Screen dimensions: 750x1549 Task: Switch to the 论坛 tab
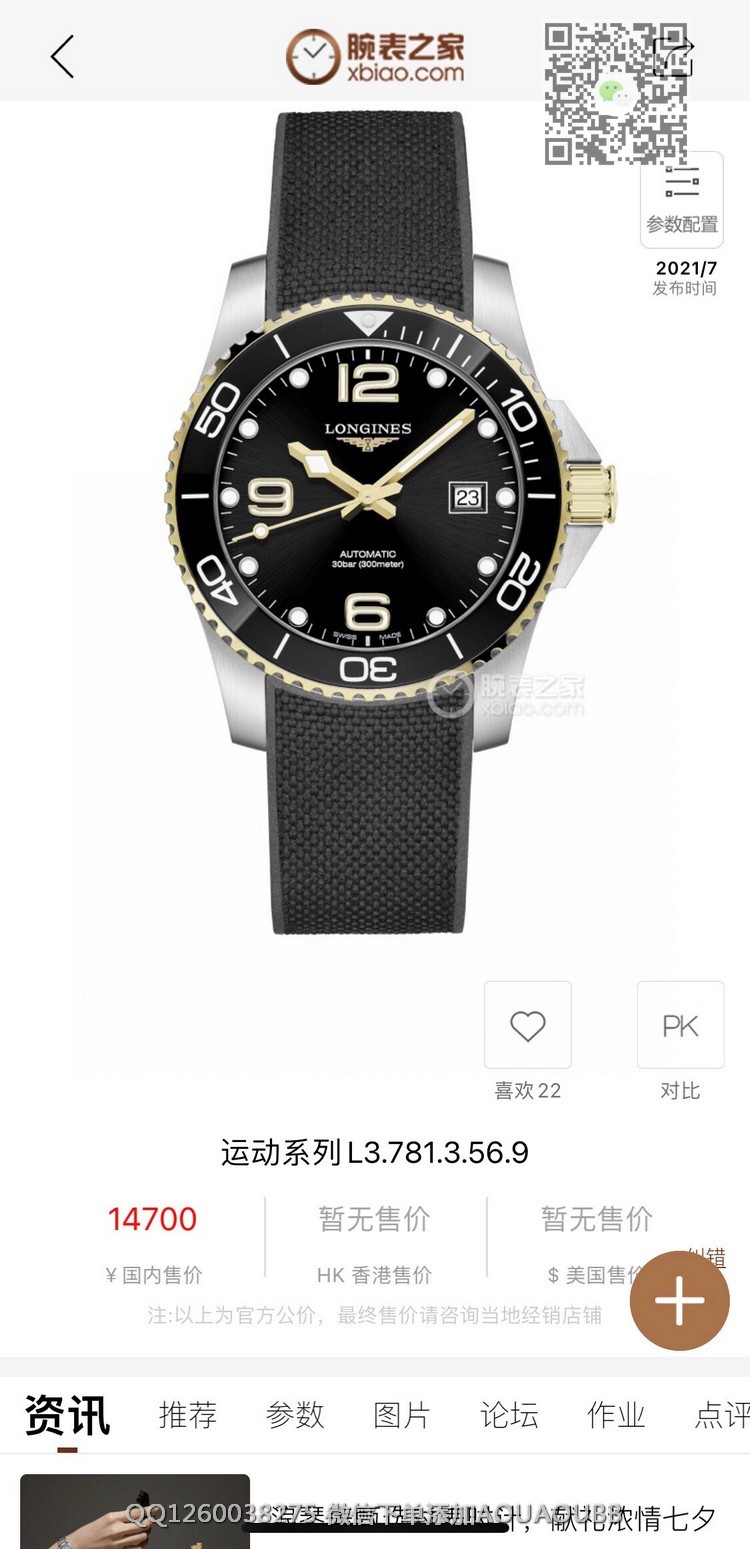coord(509,1416)
